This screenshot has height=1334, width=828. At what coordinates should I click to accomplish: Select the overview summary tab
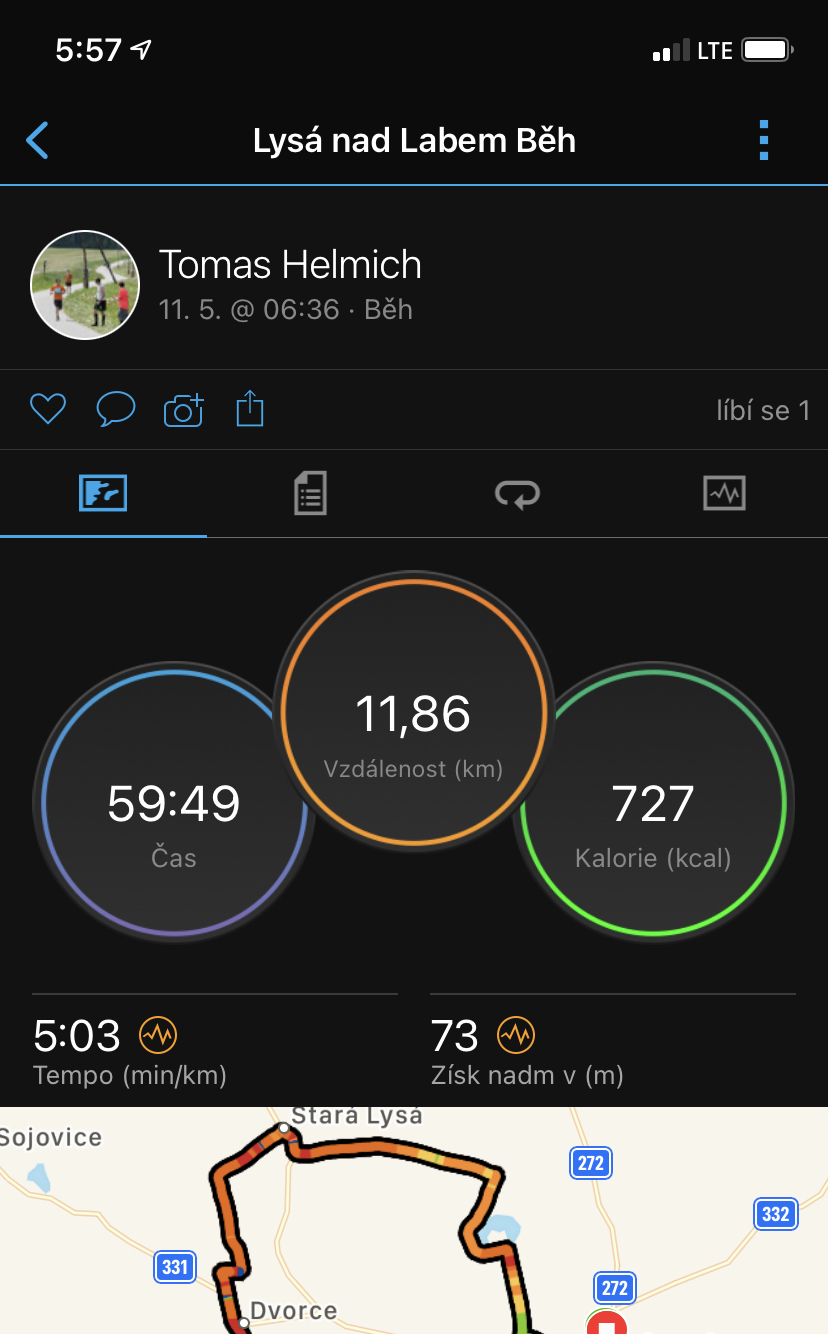click(103, 493)
